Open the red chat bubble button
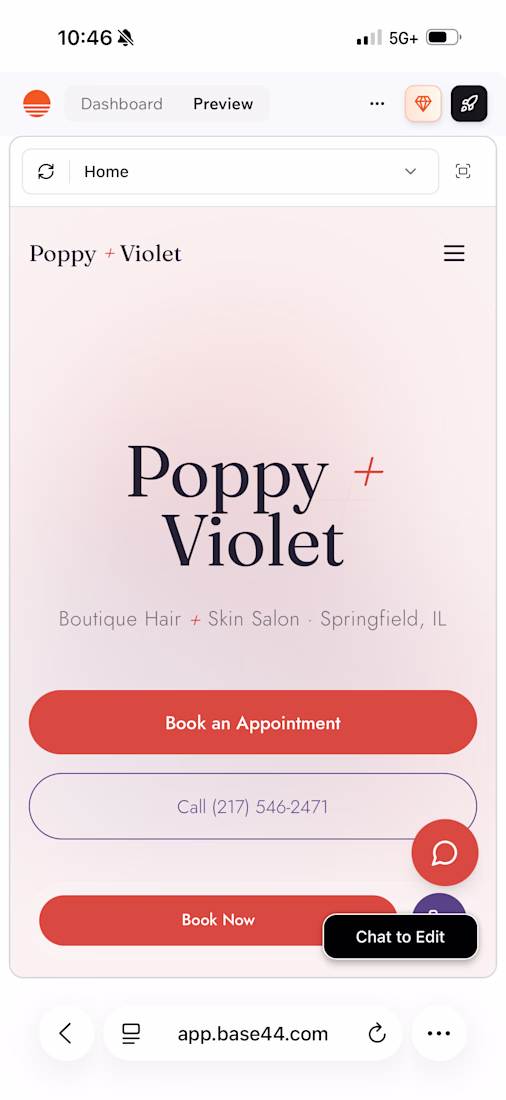This screenshot has width=506, height=1100. [445, 852]
